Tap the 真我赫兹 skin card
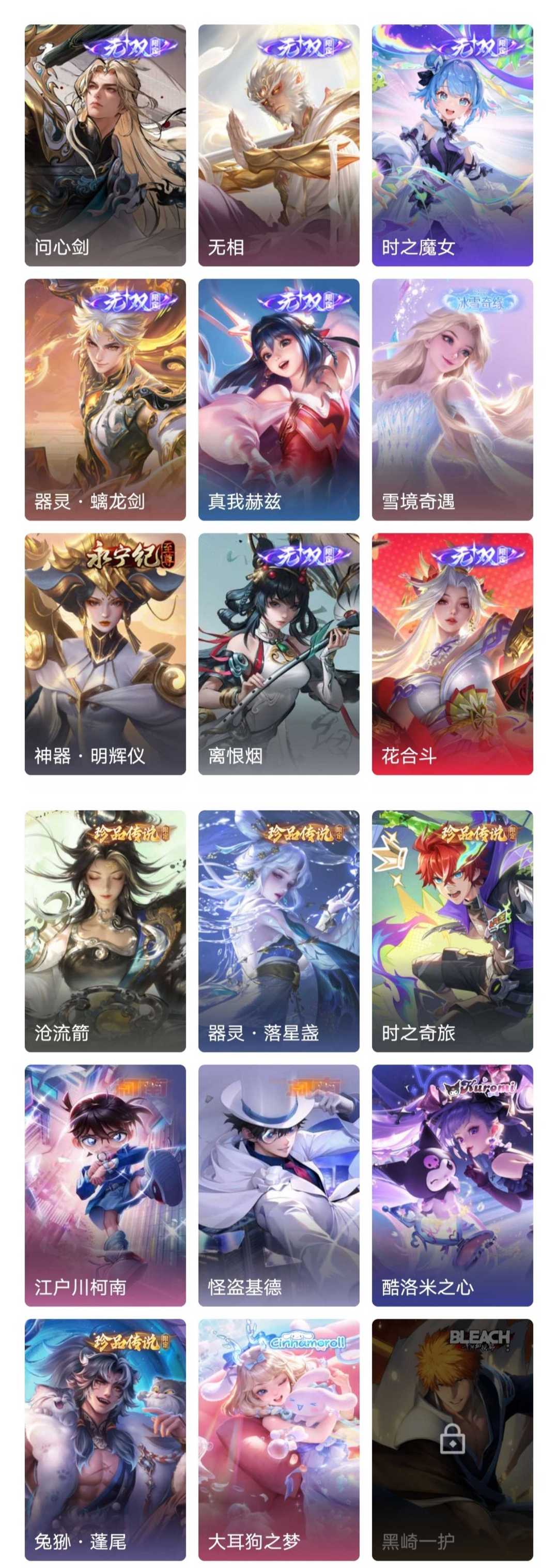Image resolution: width=558 pixels, height=1568 pixels. [x=278, y=399]
